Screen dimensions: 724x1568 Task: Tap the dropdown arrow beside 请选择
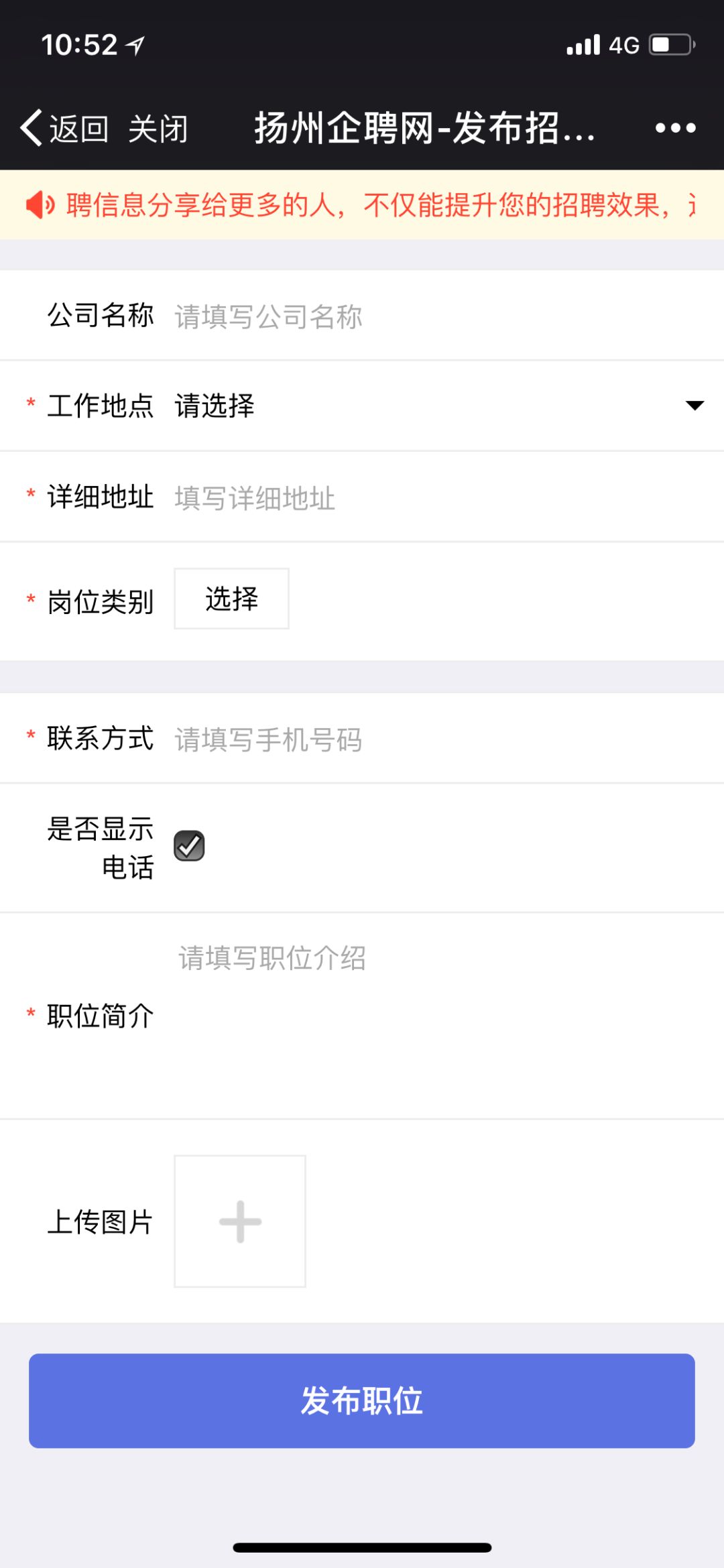click(694, 406)
